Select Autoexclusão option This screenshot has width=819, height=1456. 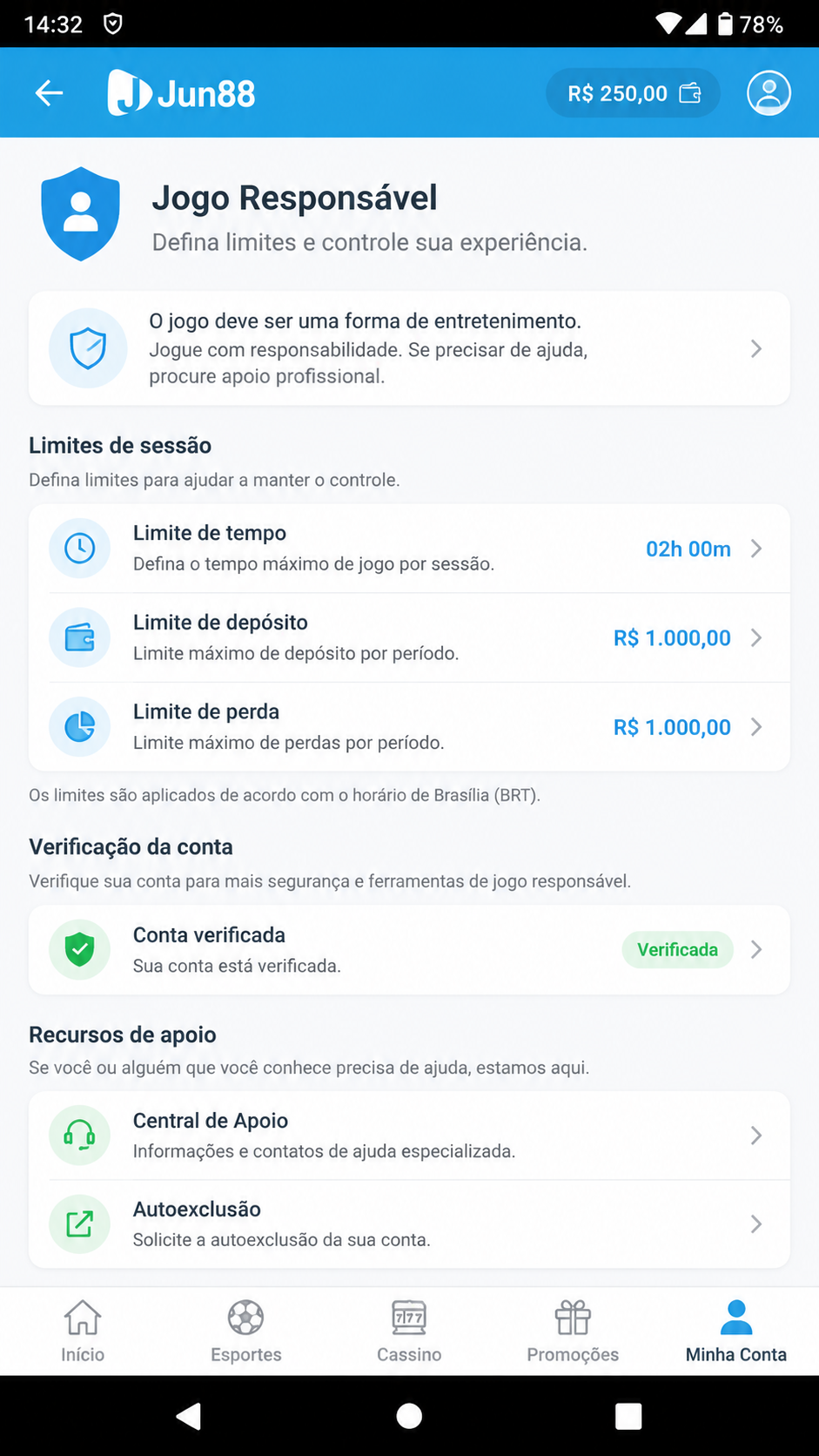(409, 1224)
